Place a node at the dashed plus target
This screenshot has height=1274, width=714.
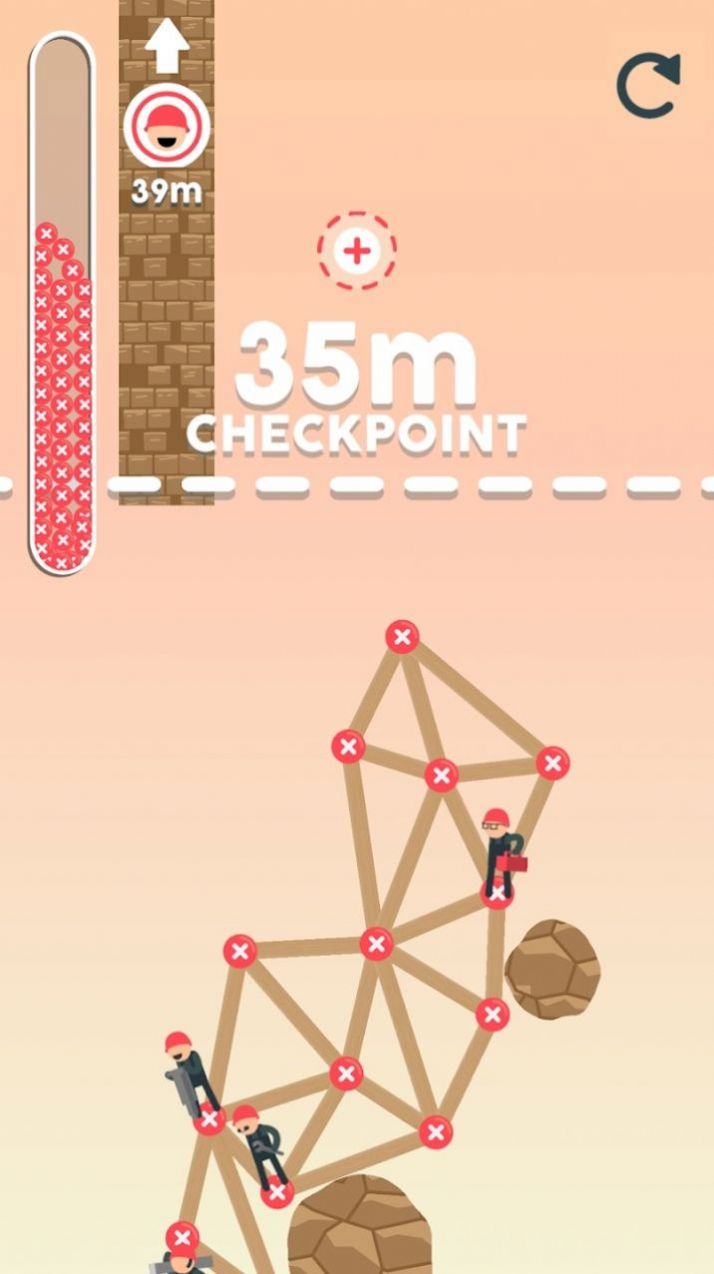click(357, 250)
